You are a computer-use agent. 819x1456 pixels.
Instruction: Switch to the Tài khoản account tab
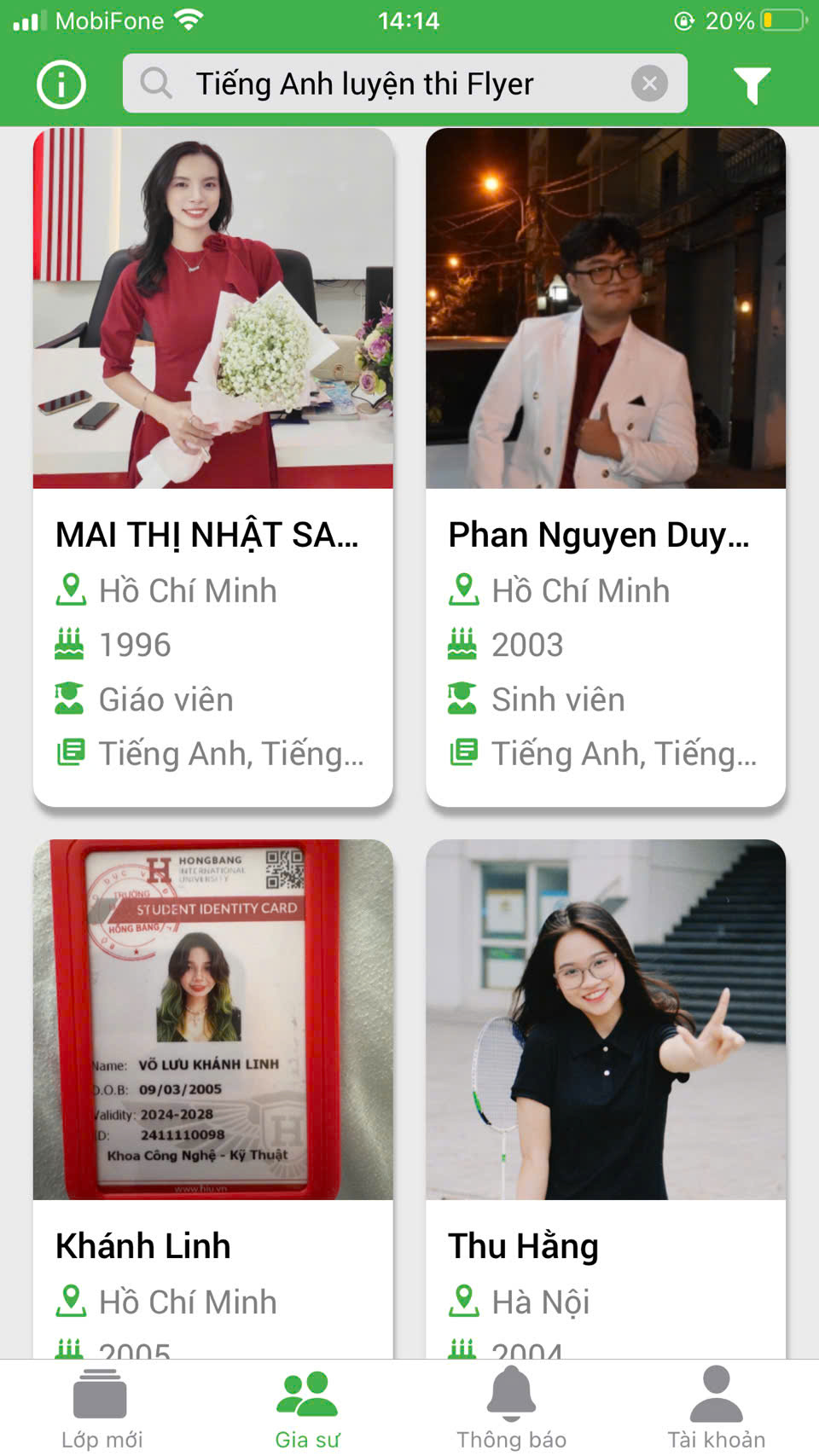pyautogui.click(x=717, y=1408)
